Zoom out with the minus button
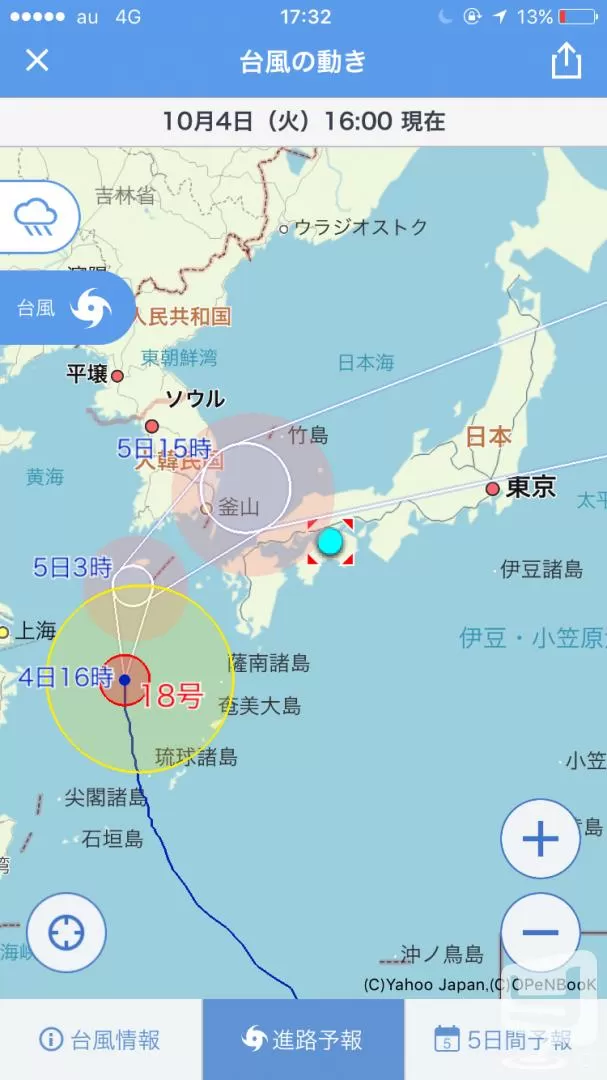 pyautogui.click(x=540, y=933)
